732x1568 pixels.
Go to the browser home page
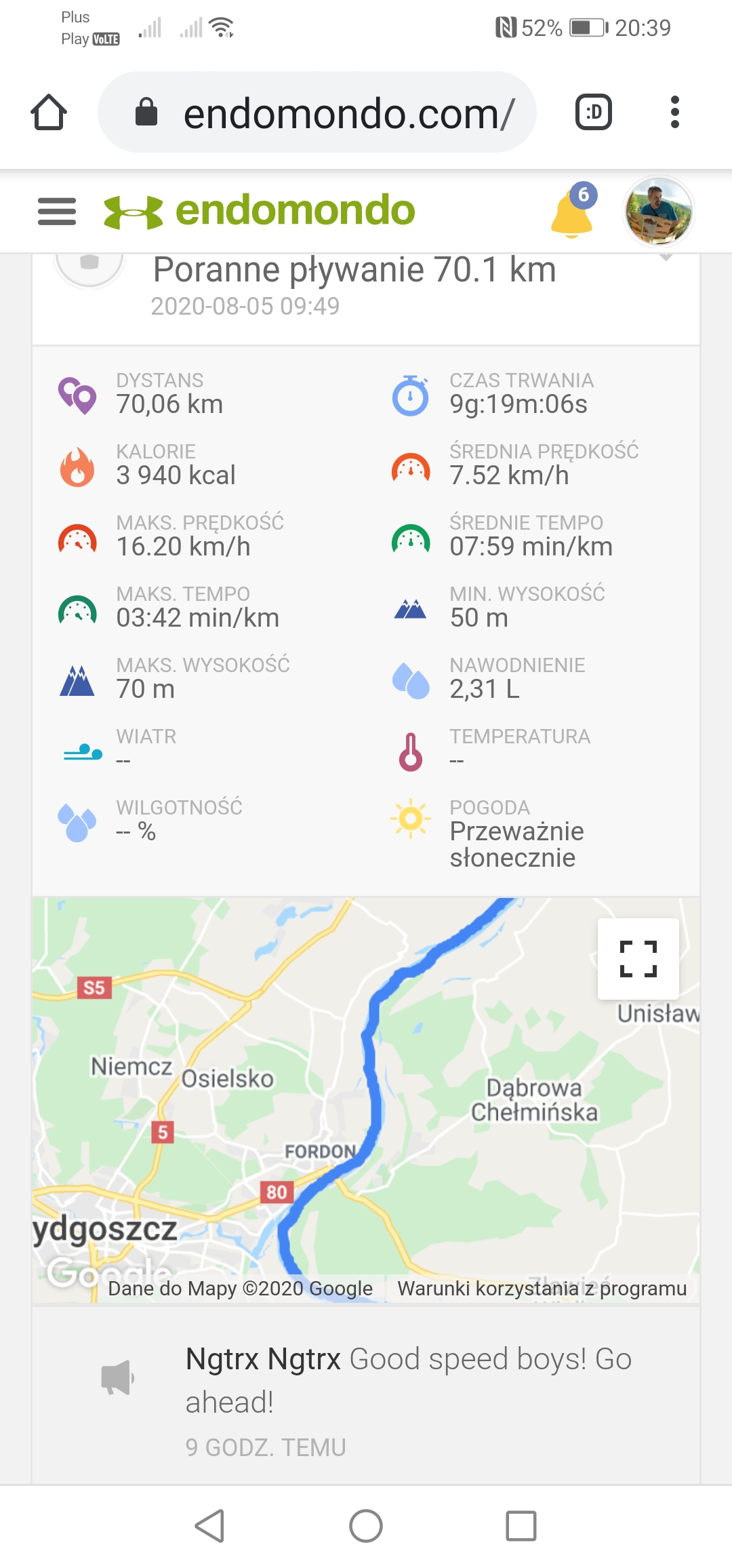tap(49, 113)
